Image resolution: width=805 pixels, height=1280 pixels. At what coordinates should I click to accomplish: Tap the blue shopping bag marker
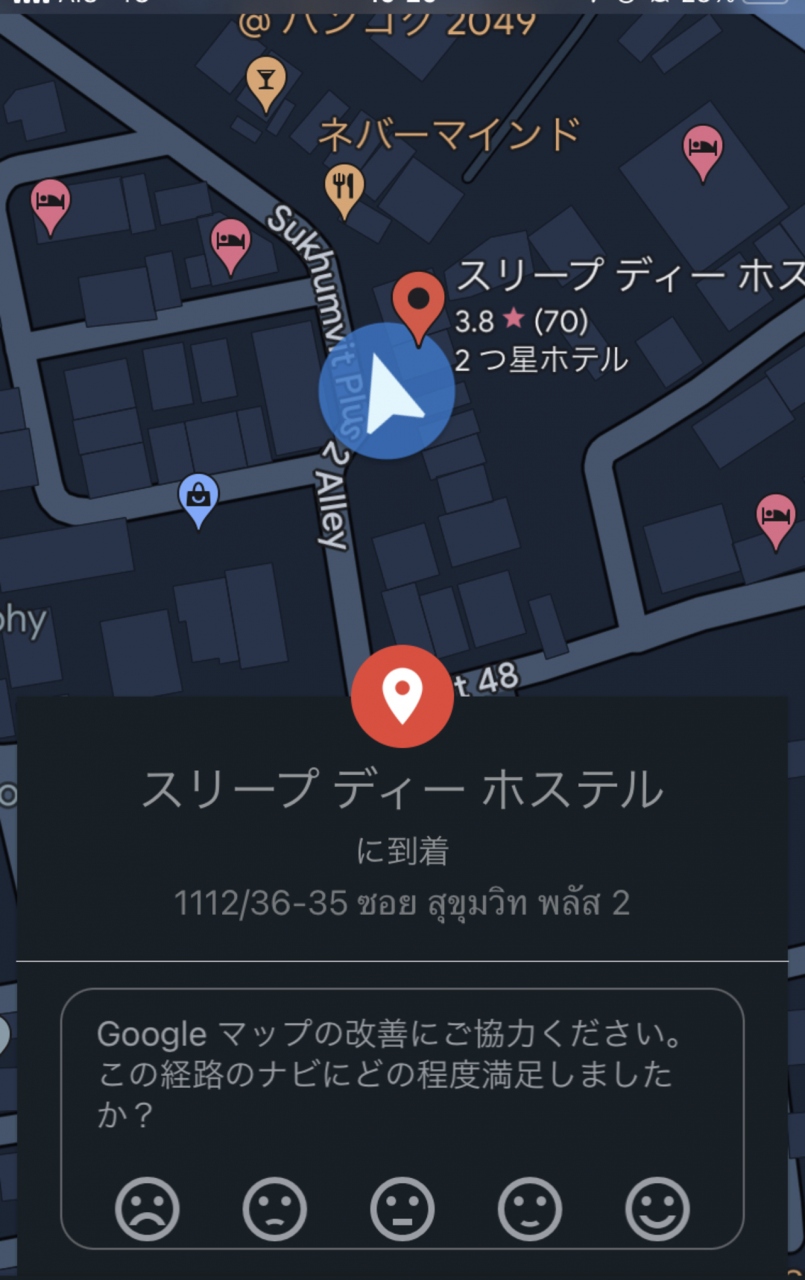(199, 497)
